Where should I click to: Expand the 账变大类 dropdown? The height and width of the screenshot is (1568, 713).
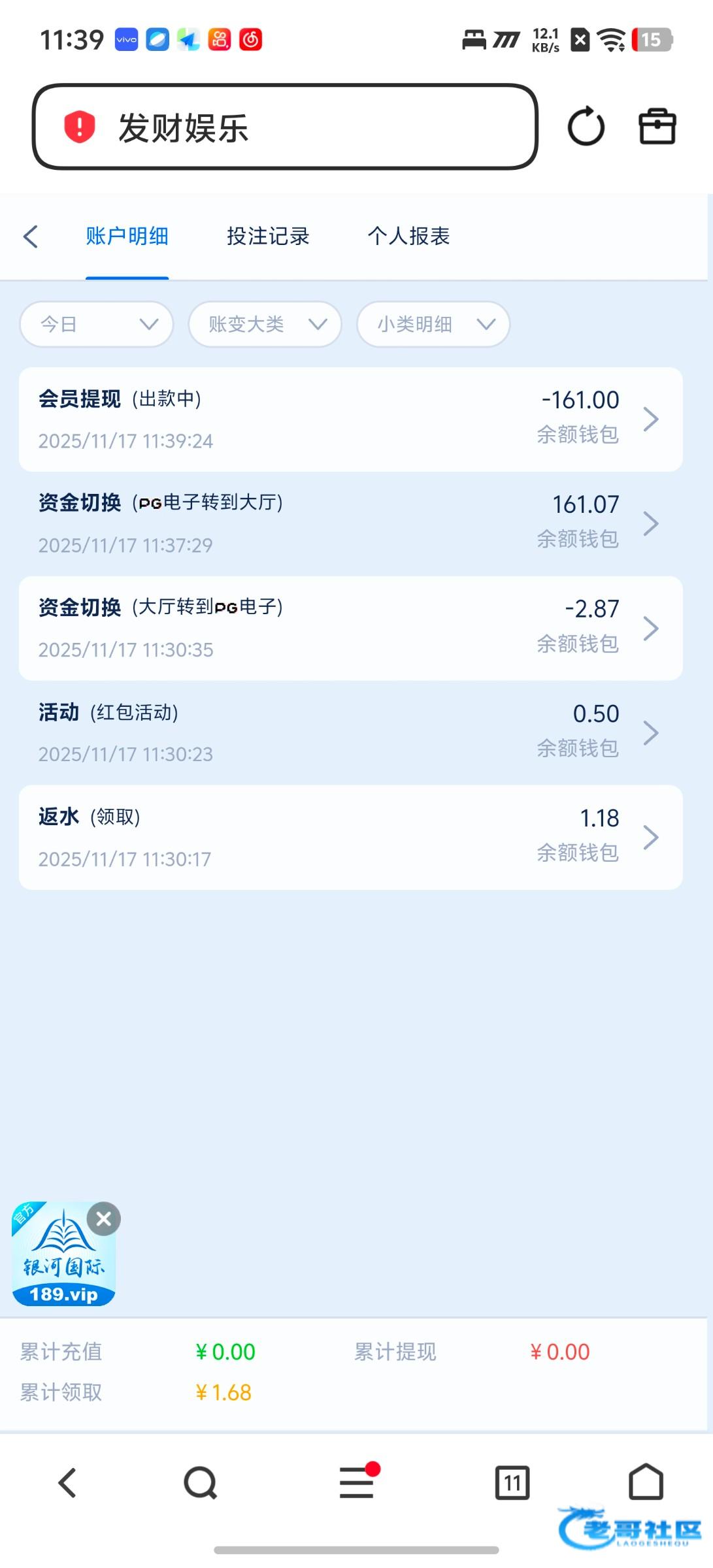coord(265,324)
